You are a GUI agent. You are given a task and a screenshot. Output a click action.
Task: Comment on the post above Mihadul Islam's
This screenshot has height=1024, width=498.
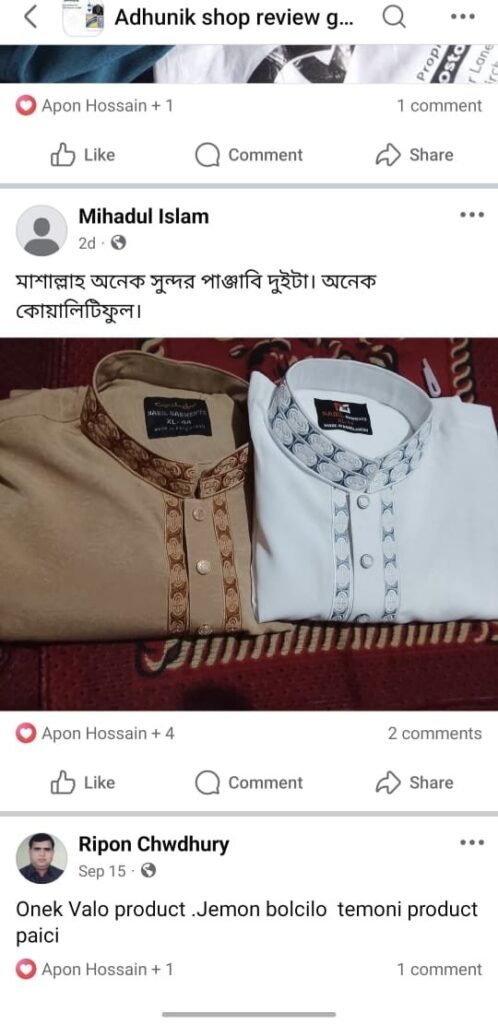249,155
